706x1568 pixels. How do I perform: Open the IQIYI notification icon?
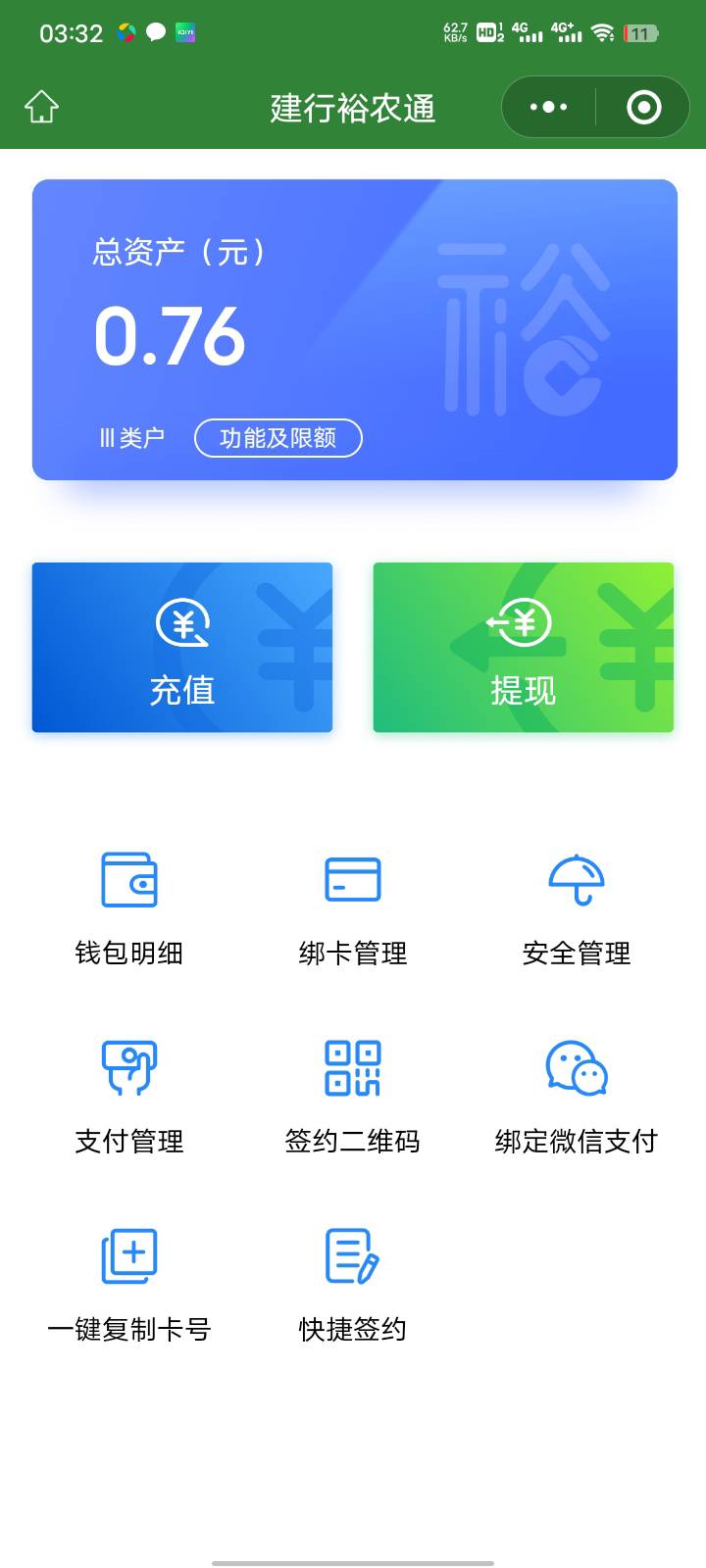tap(184, 32)
